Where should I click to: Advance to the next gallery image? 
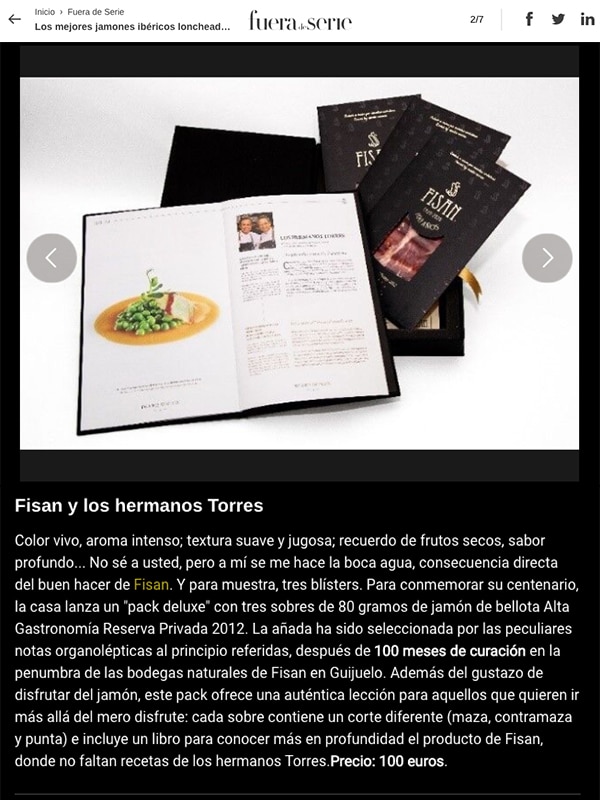547,258
